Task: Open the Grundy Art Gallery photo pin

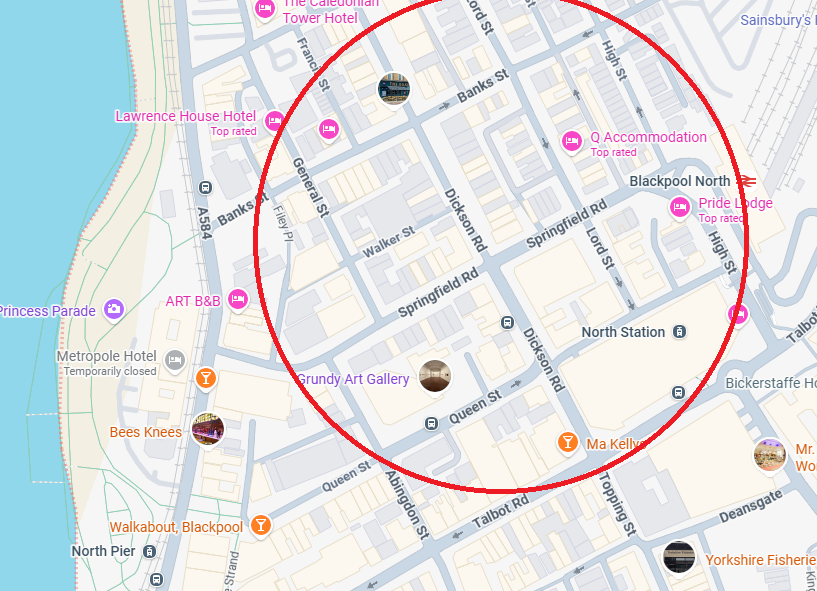Action: [435, 376]
